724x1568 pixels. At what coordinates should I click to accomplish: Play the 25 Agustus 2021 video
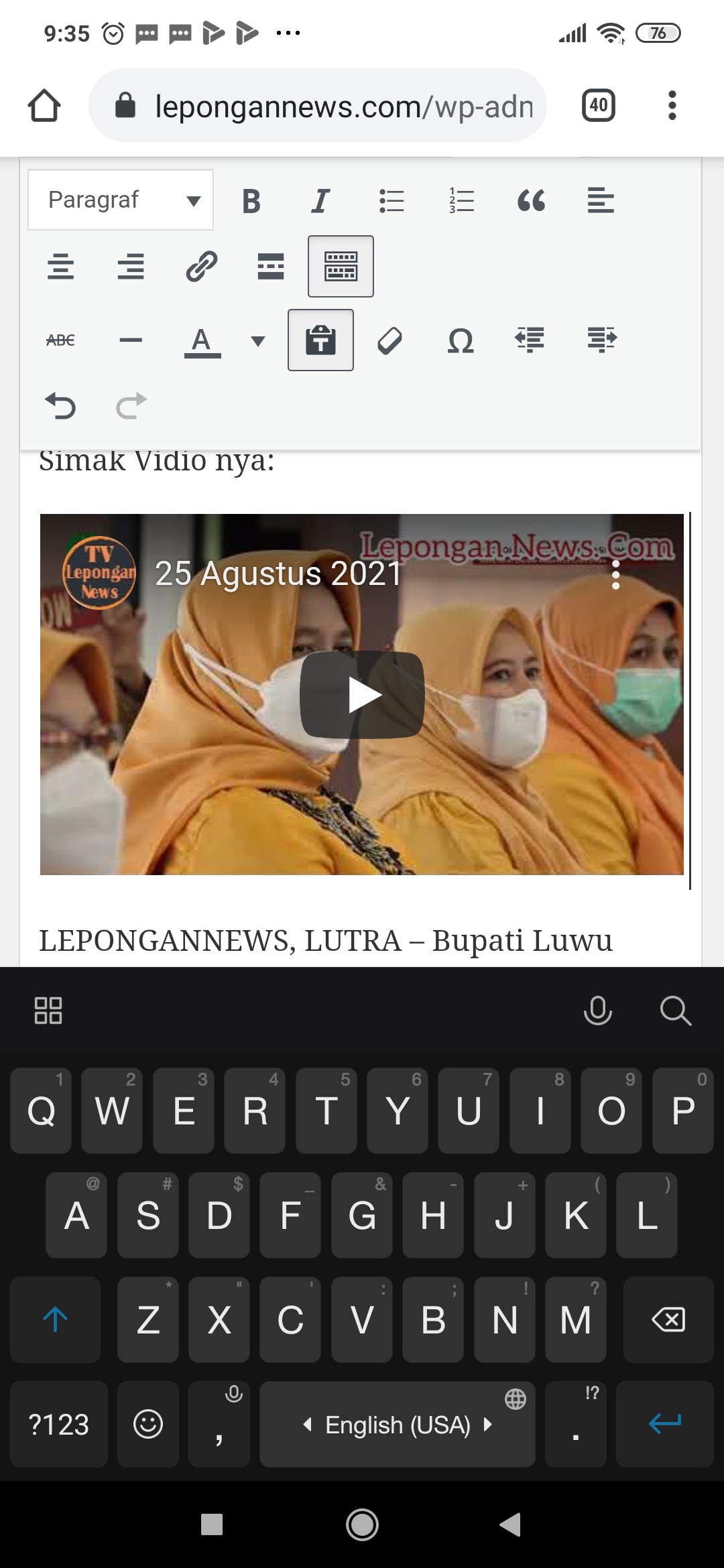362,695
